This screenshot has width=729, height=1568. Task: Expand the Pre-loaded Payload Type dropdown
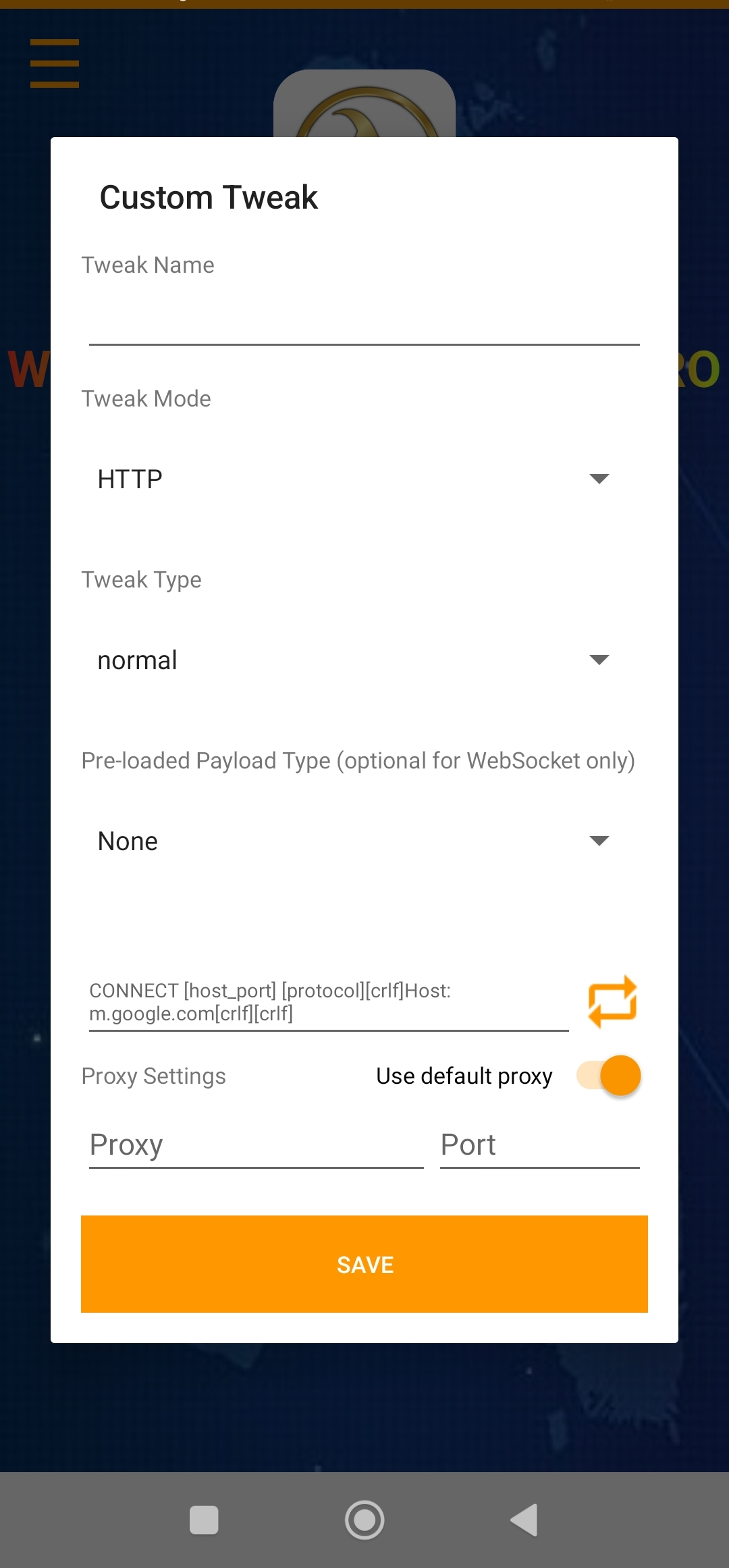click(x=354, y=841)
